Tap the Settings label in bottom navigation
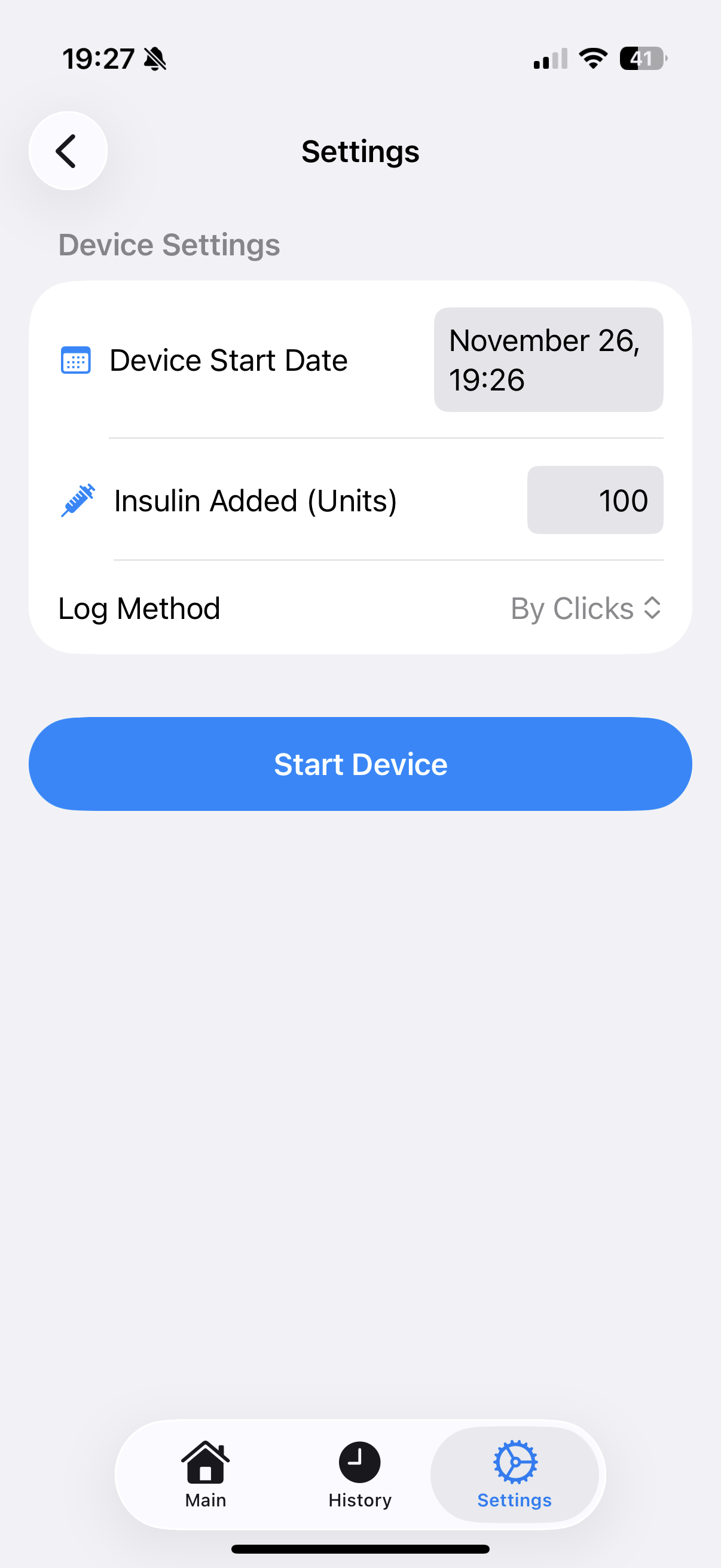Viewport: 721px width, 1568px height. [514, 1500]
